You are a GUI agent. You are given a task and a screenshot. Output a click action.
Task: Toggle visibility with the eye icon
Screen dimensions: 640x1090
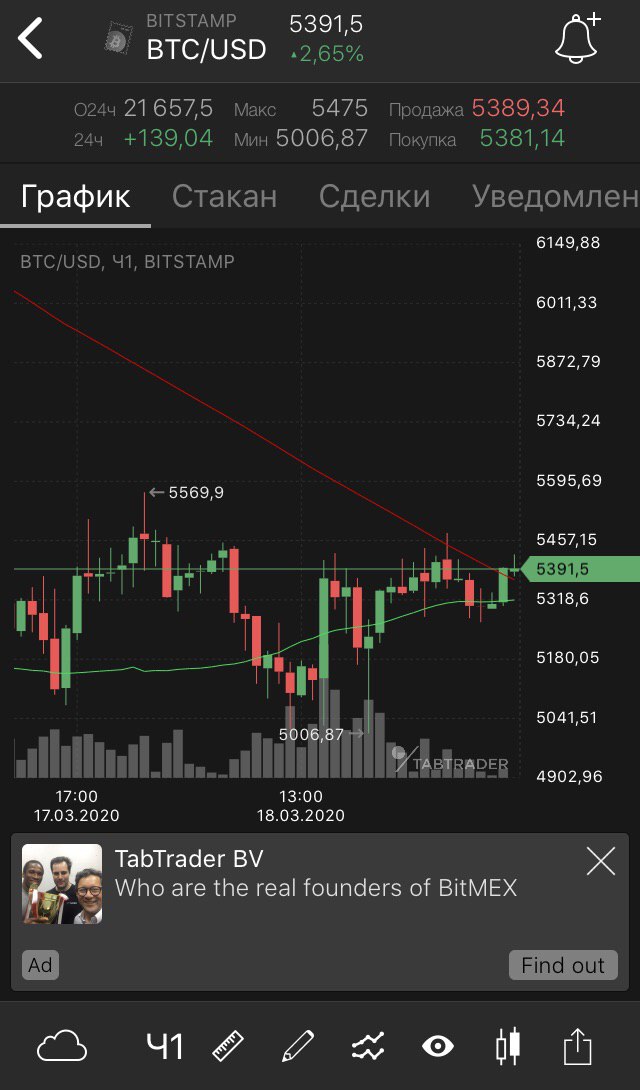[438, 1046]
